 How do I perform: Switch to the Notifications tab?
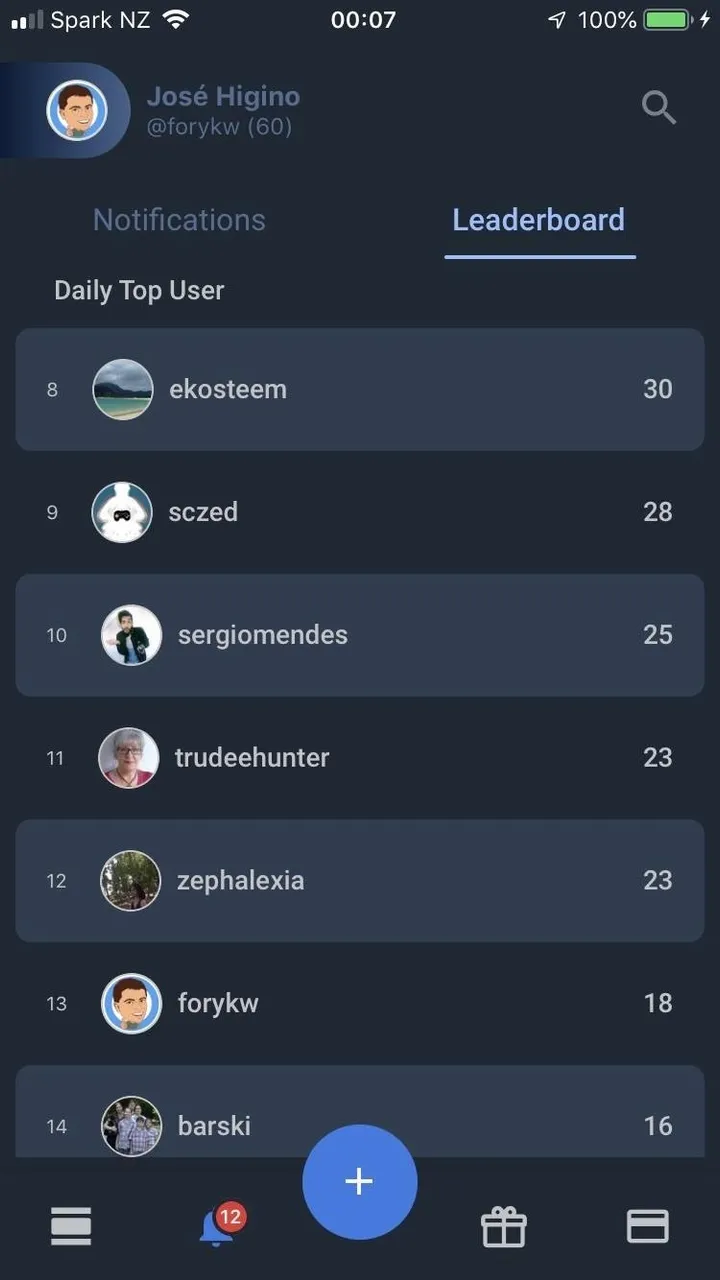point(179,220)
